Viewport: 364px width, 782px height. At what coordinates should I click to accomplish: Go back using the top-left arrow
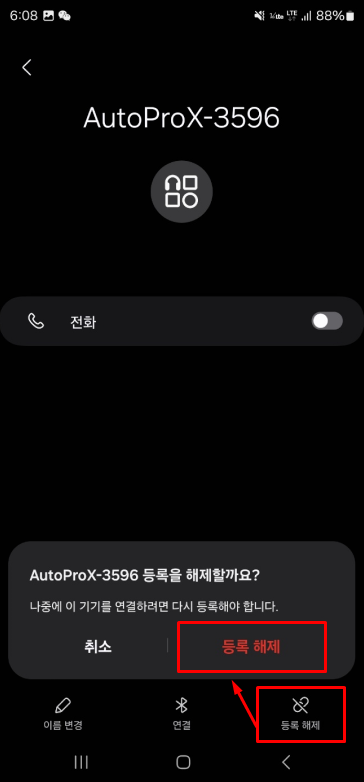coord(27,67)
